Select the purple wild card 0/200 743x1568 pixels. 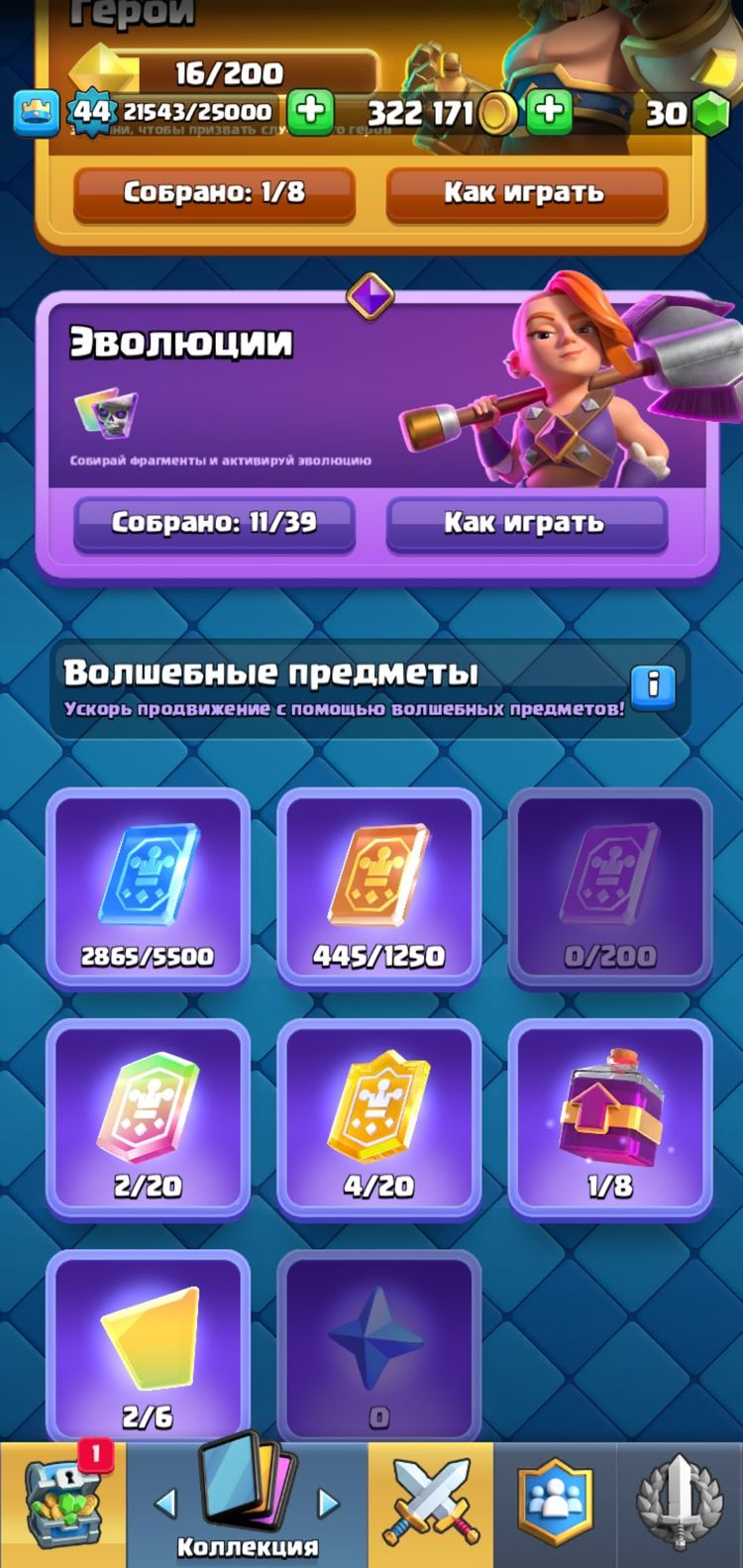(x=609, y=889)
